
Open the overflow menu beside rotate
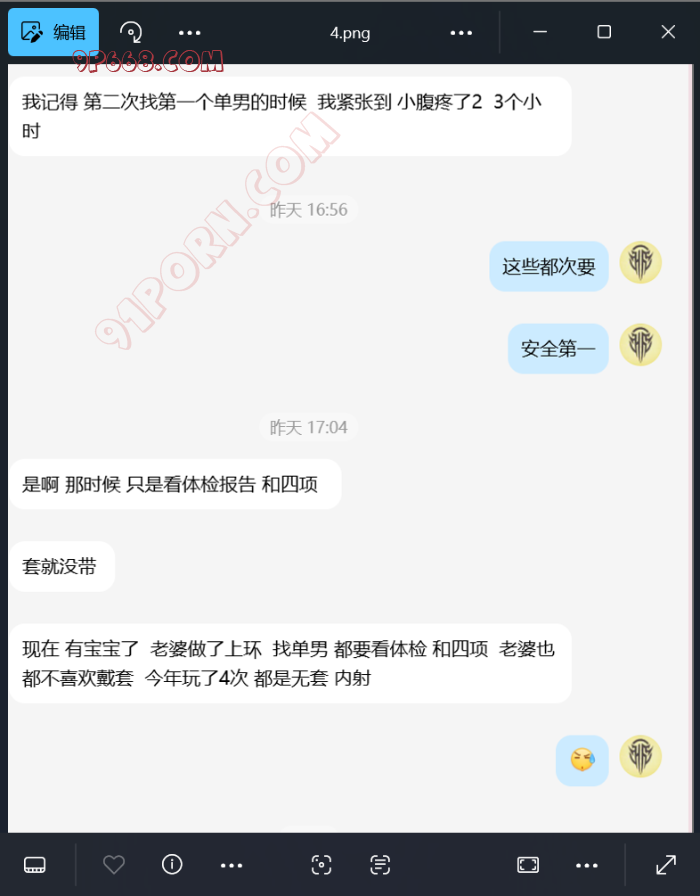(189, 32)
